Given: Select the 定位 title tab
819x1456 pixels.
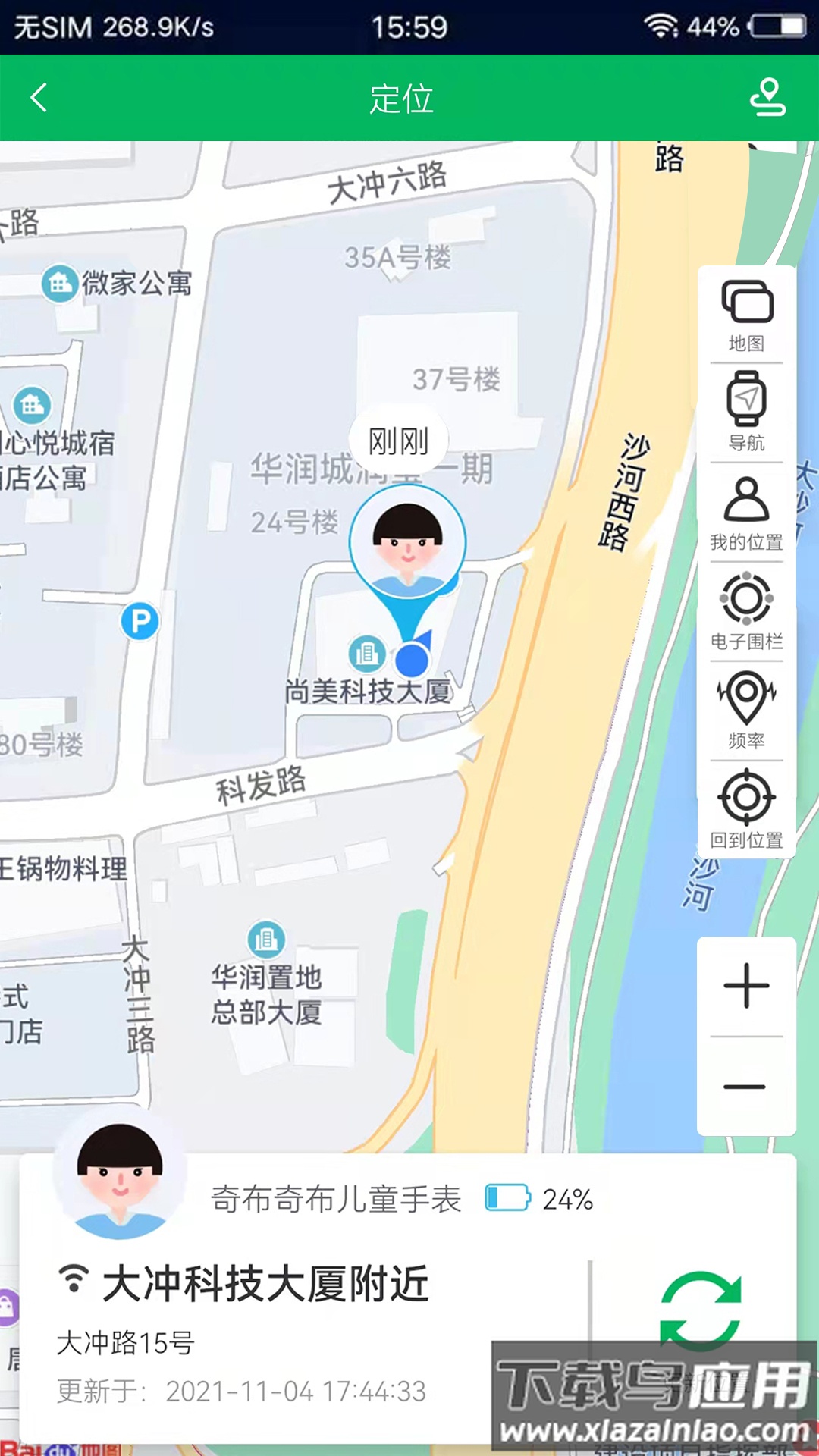Looking at the screenshot, I should tap(401, 99).
